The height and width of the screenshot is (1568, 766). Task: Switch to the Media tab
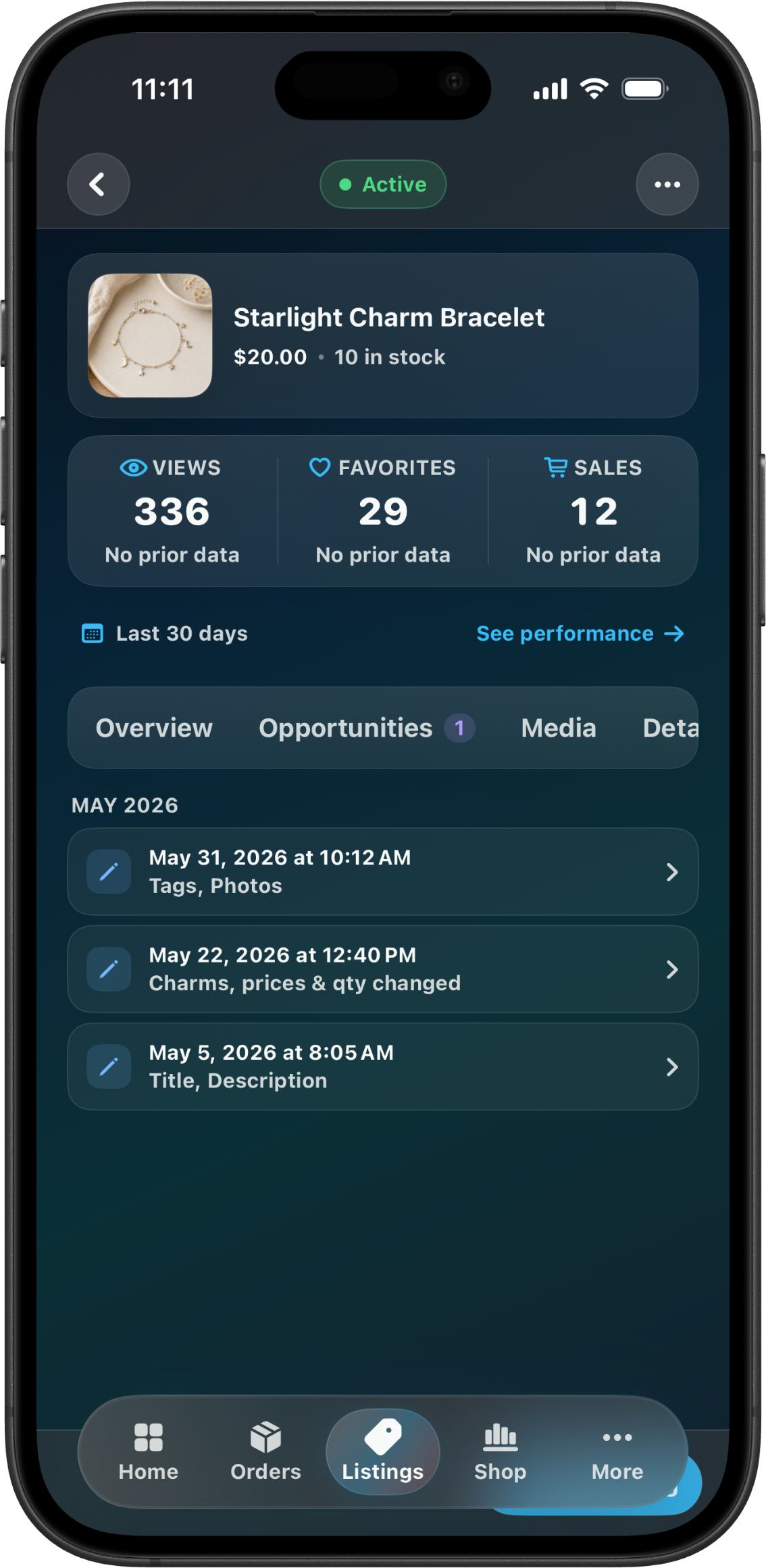pos(559,728)
